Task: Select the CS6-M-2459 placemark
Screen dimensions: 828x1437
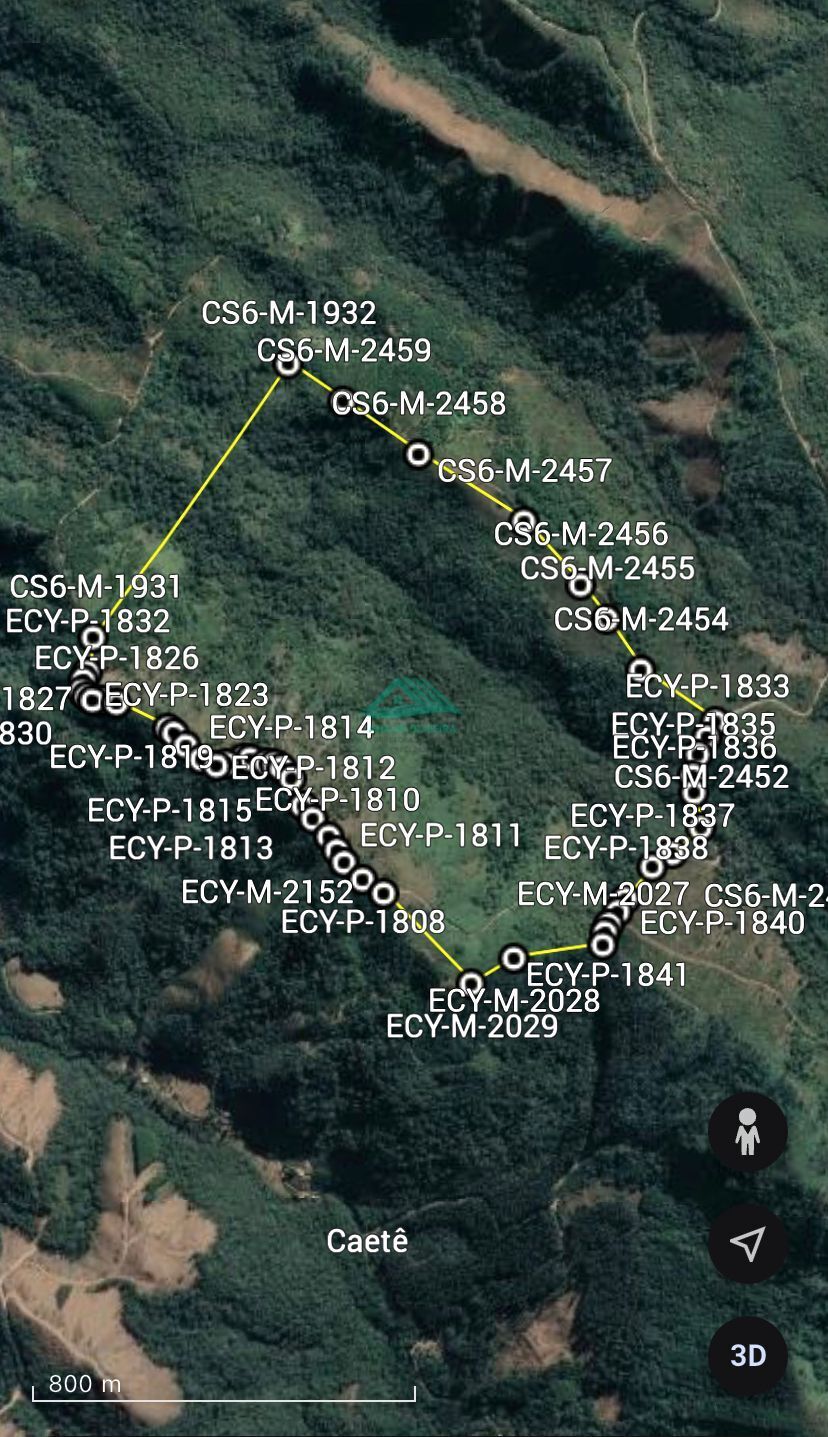Action: pyautogui.click(x=288, y=365)
